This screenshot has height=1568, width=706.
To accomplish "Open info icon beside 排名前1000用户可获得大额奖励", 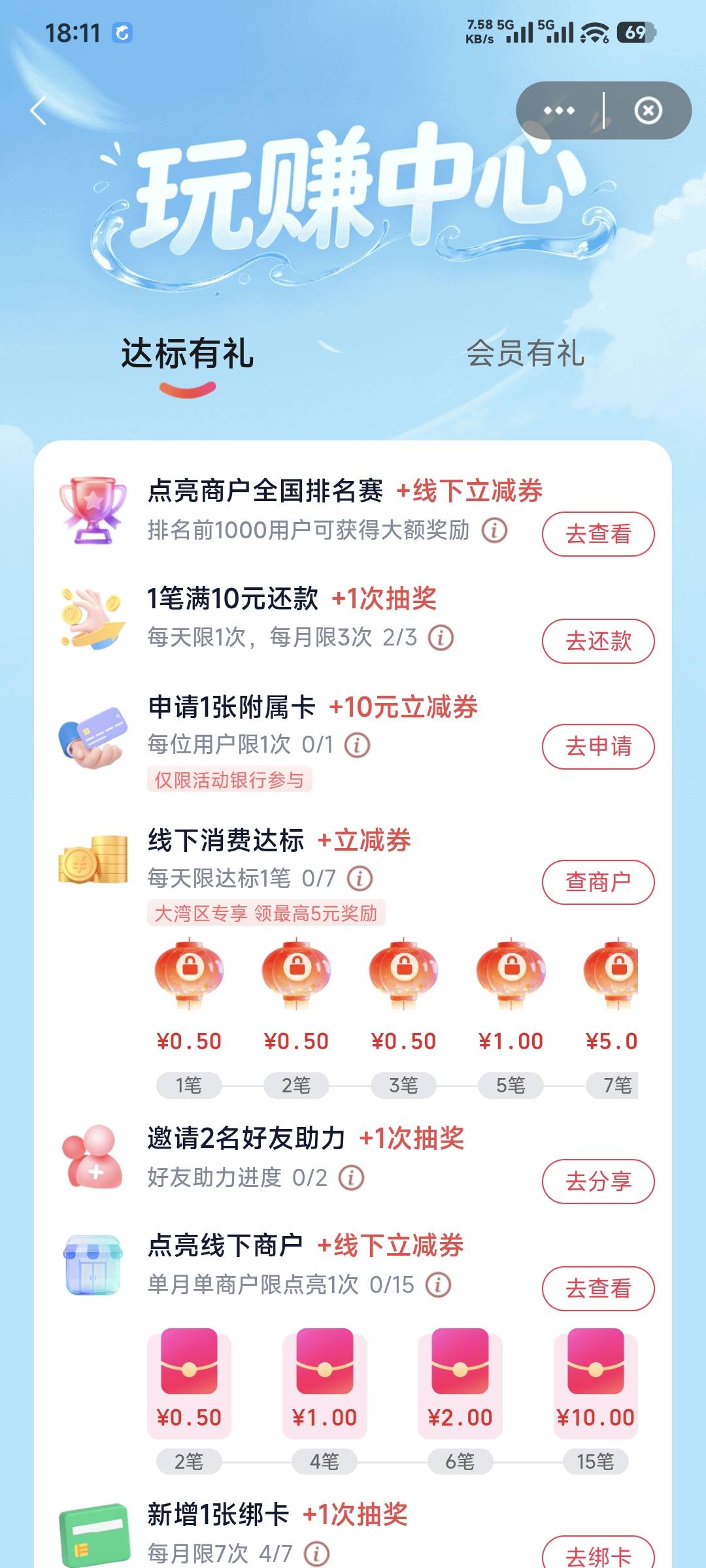I will (x=494, y=530).
